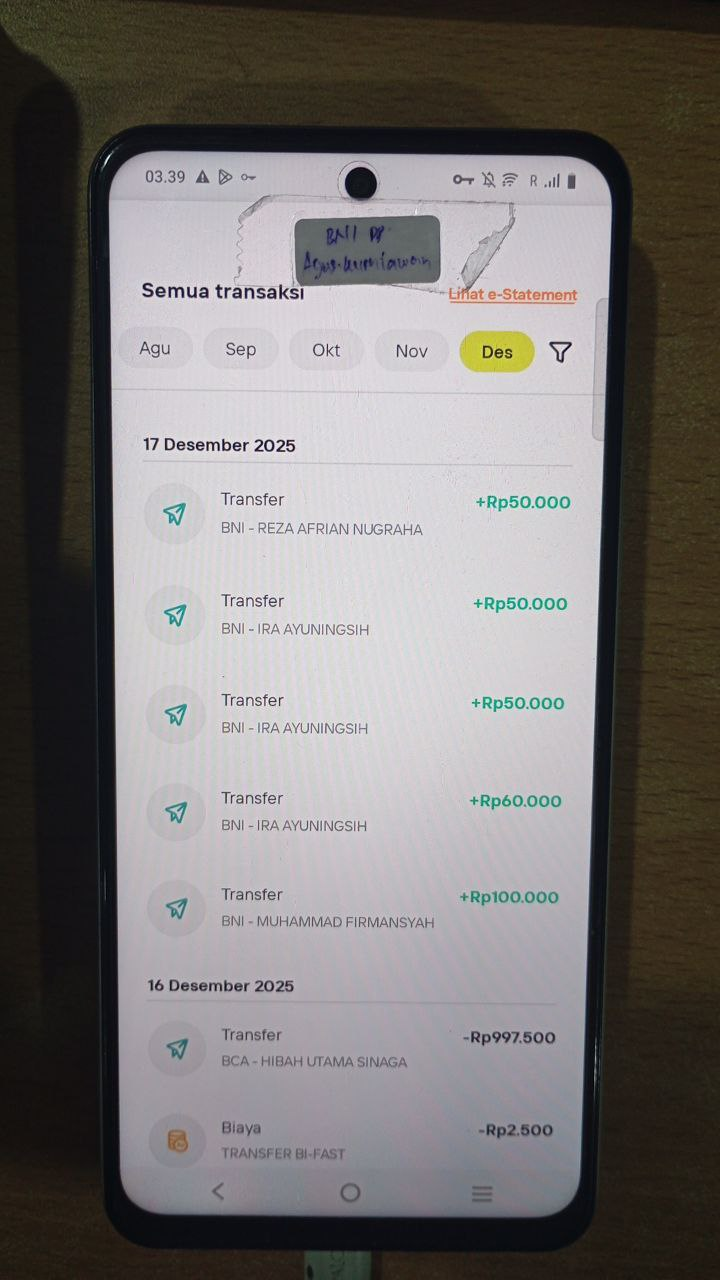The width and height of the screenshot is (720, 1280).
Task: Open transfer to BCA Hibah Utama Sinaga
Action: (x=358, y=1048)
